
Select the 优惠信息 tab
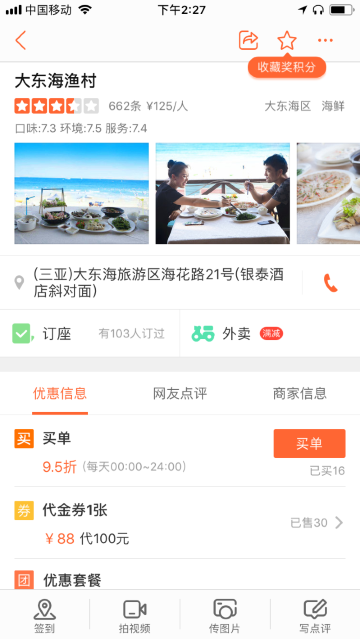60,394
